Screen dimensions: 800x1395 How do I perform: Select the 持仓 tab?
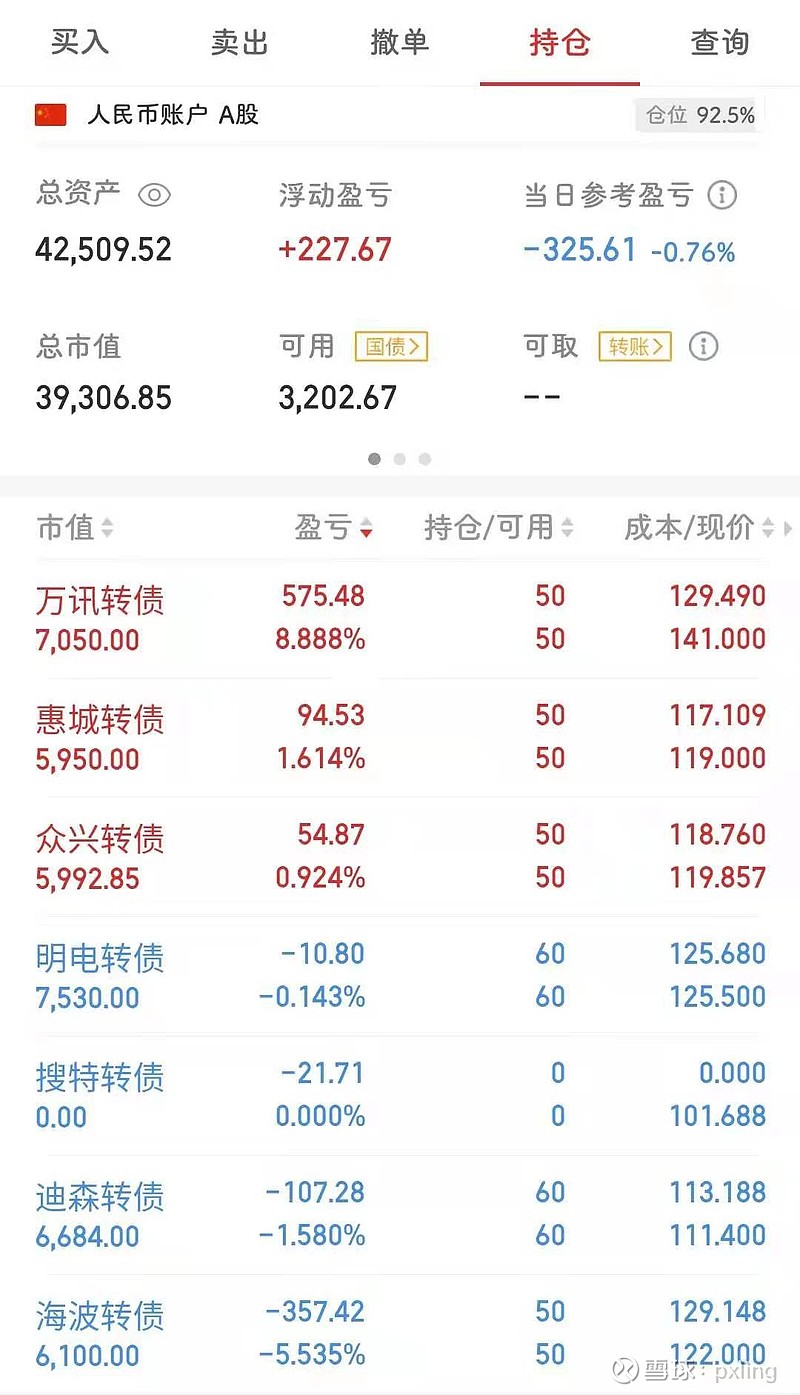pyautogui.click(x=560, y=43)
